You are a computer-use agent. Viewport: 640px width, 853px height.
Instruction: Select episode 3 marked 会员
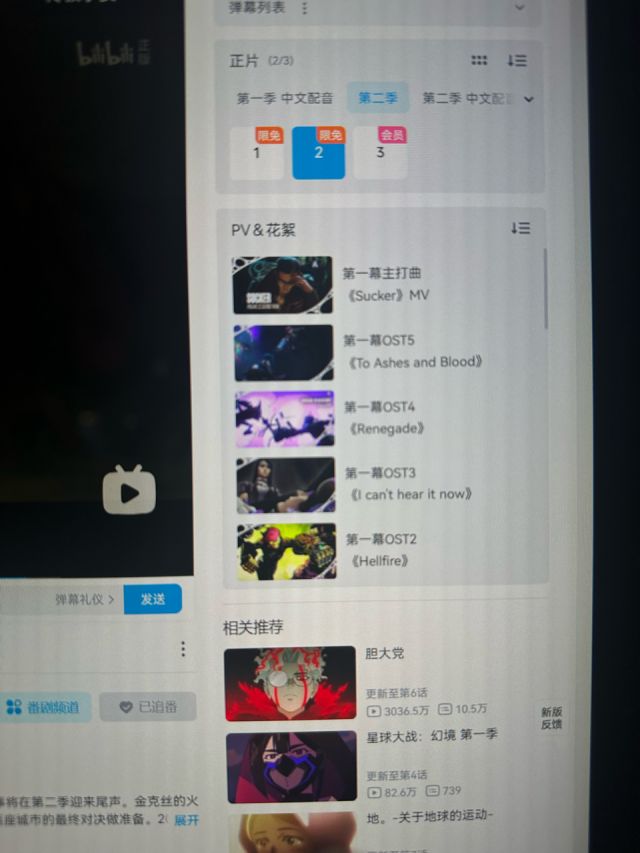380,153
